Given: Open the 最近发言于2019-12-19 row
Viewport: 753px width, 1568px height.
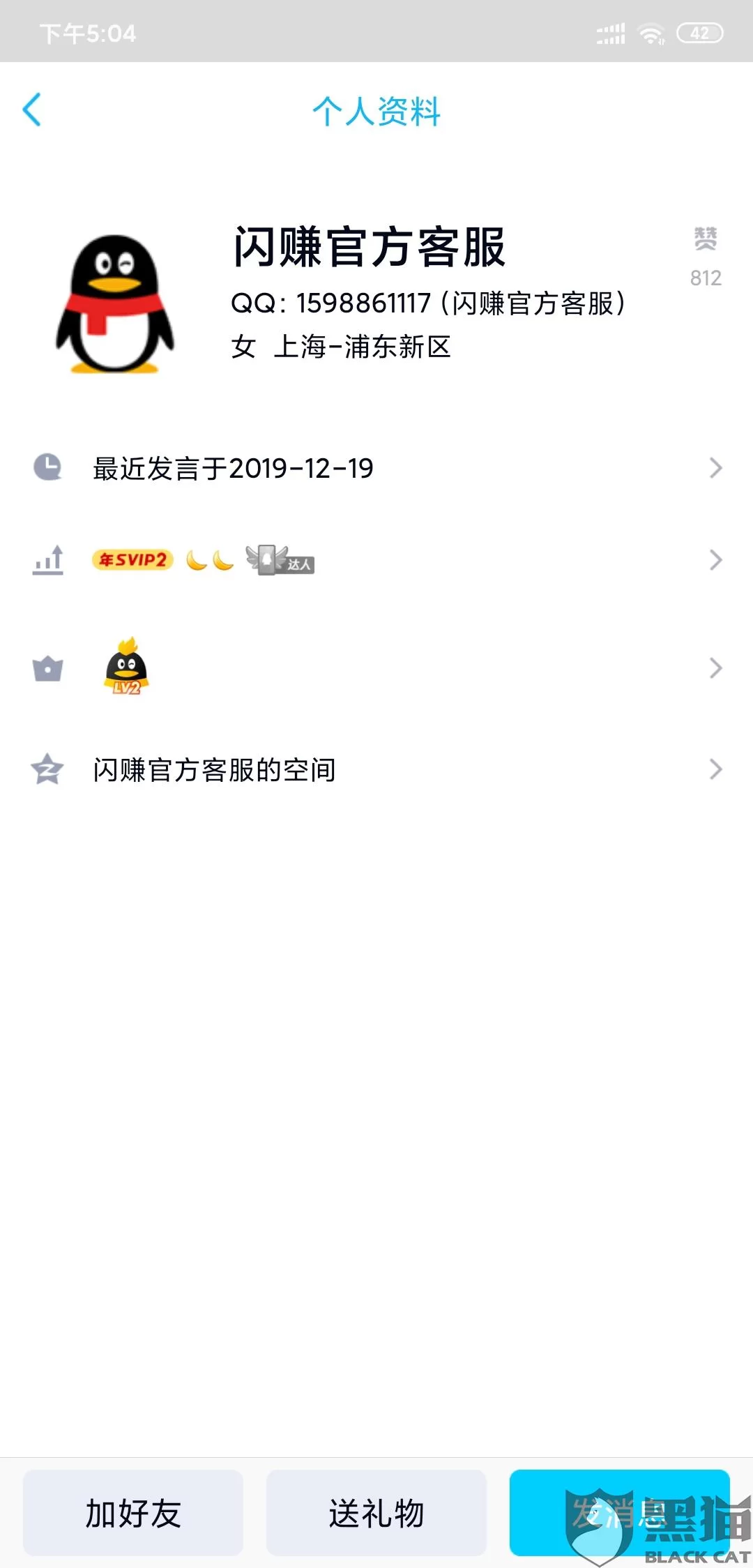Looking at the screenshot, I should click(376, 468).
